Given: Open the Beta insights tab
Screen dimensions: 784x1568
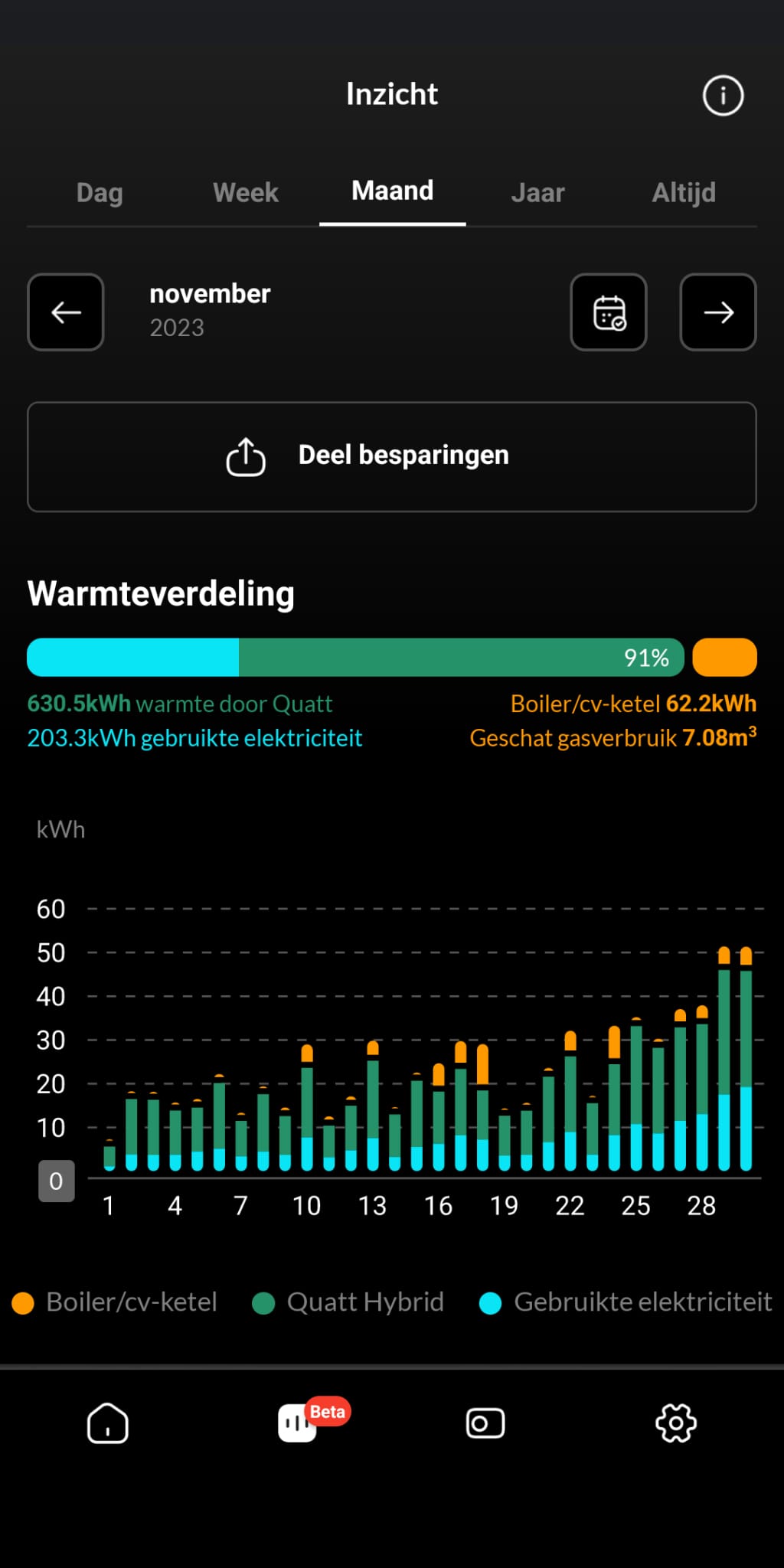Looking at the screenshot, I should [x=299, y=1423].
